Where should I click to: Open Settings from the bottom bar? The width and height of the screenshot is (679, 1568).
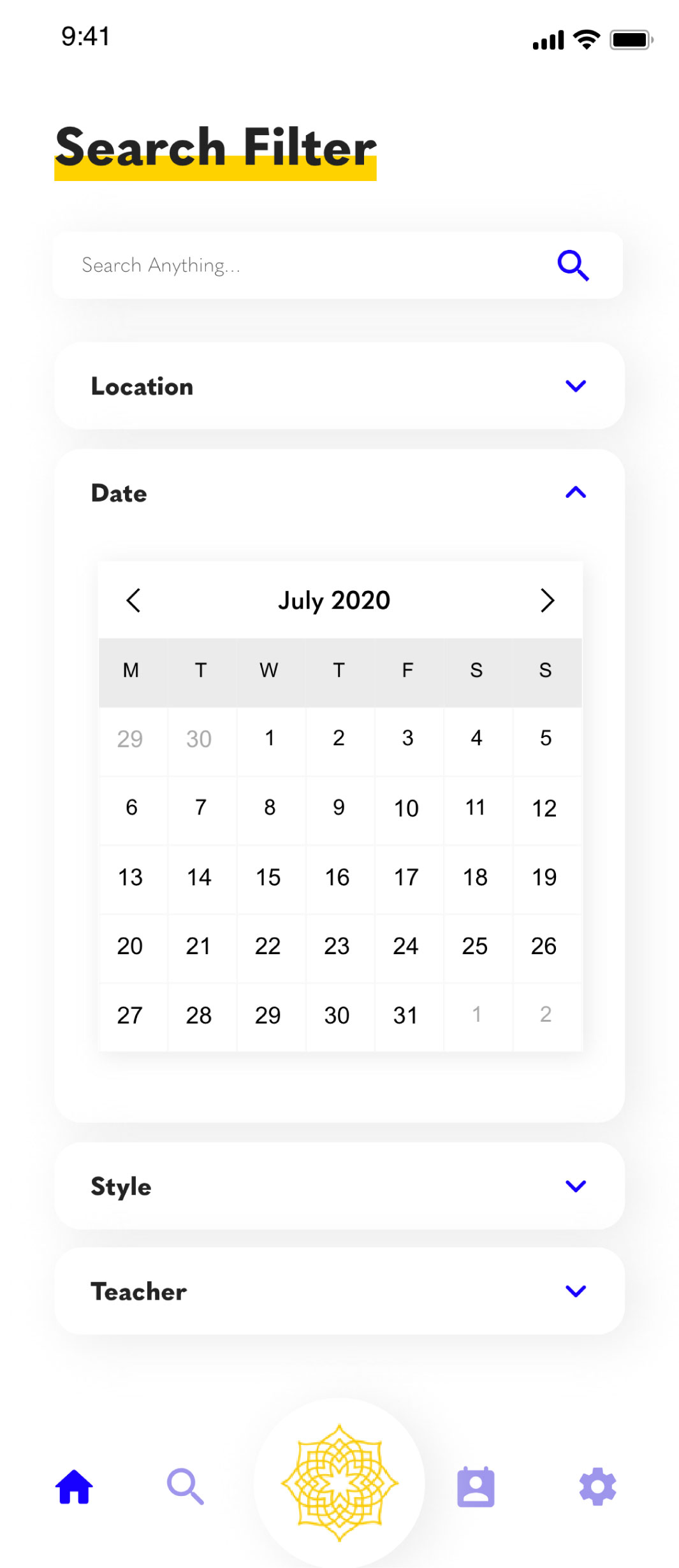[x=597, y=1487]
